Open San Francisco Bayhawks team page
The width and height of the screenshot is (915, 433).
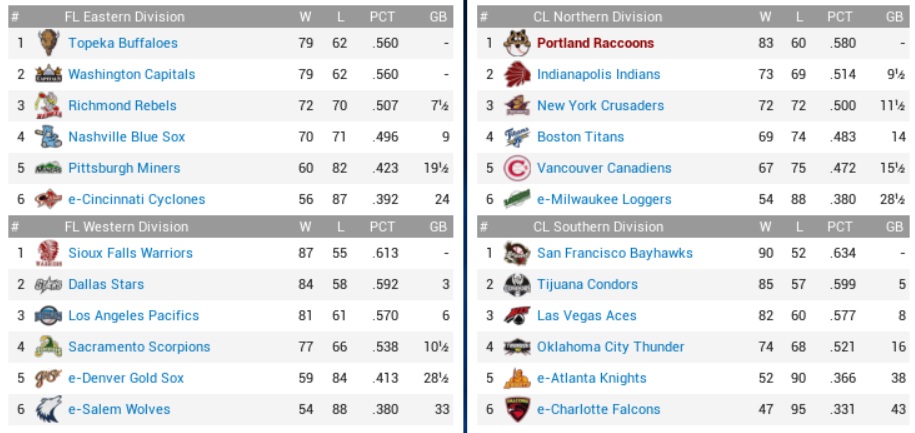coord(614,253)
